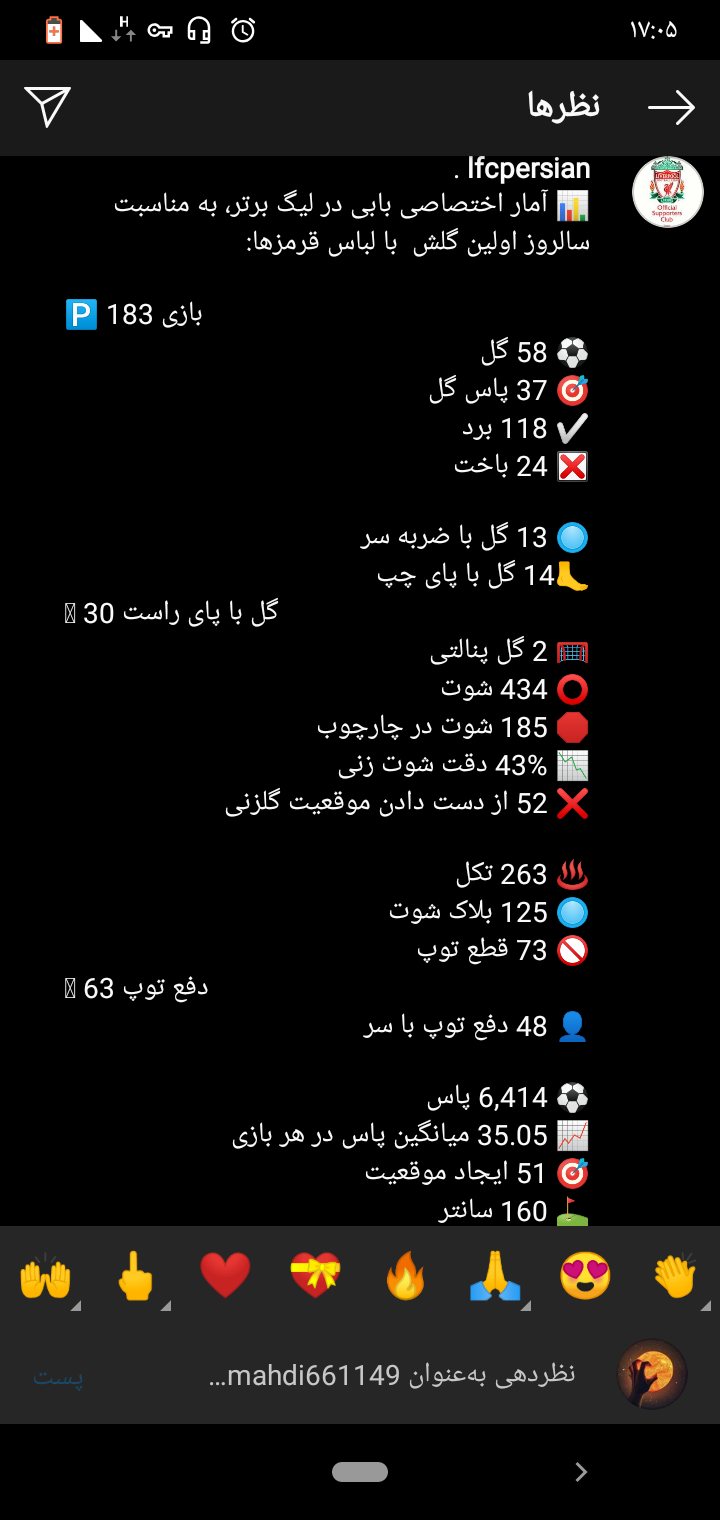
Task: Insert the fire emoji
Action: [405, 1277]
